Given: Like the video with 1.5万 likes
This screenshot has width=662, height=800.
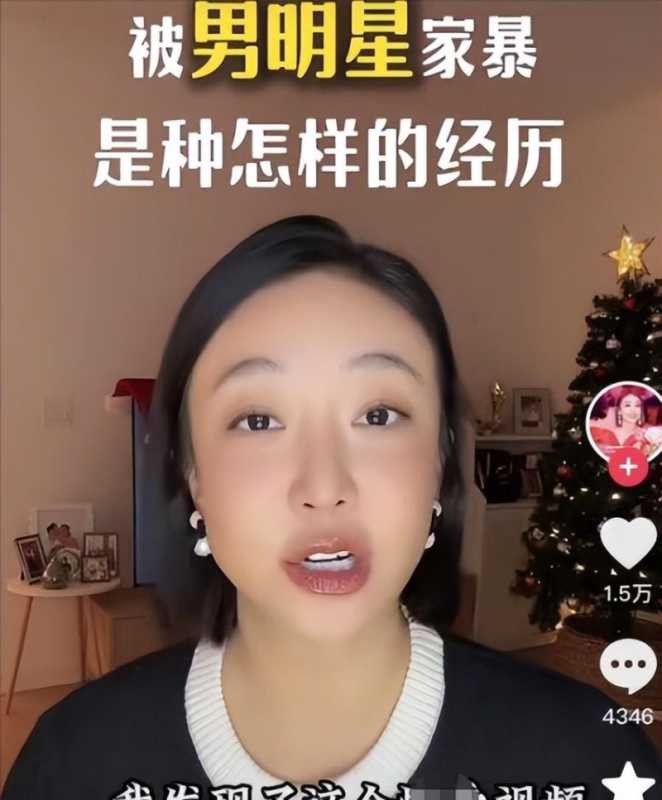Looking at the screenshot, I should [x=628, y=543].
